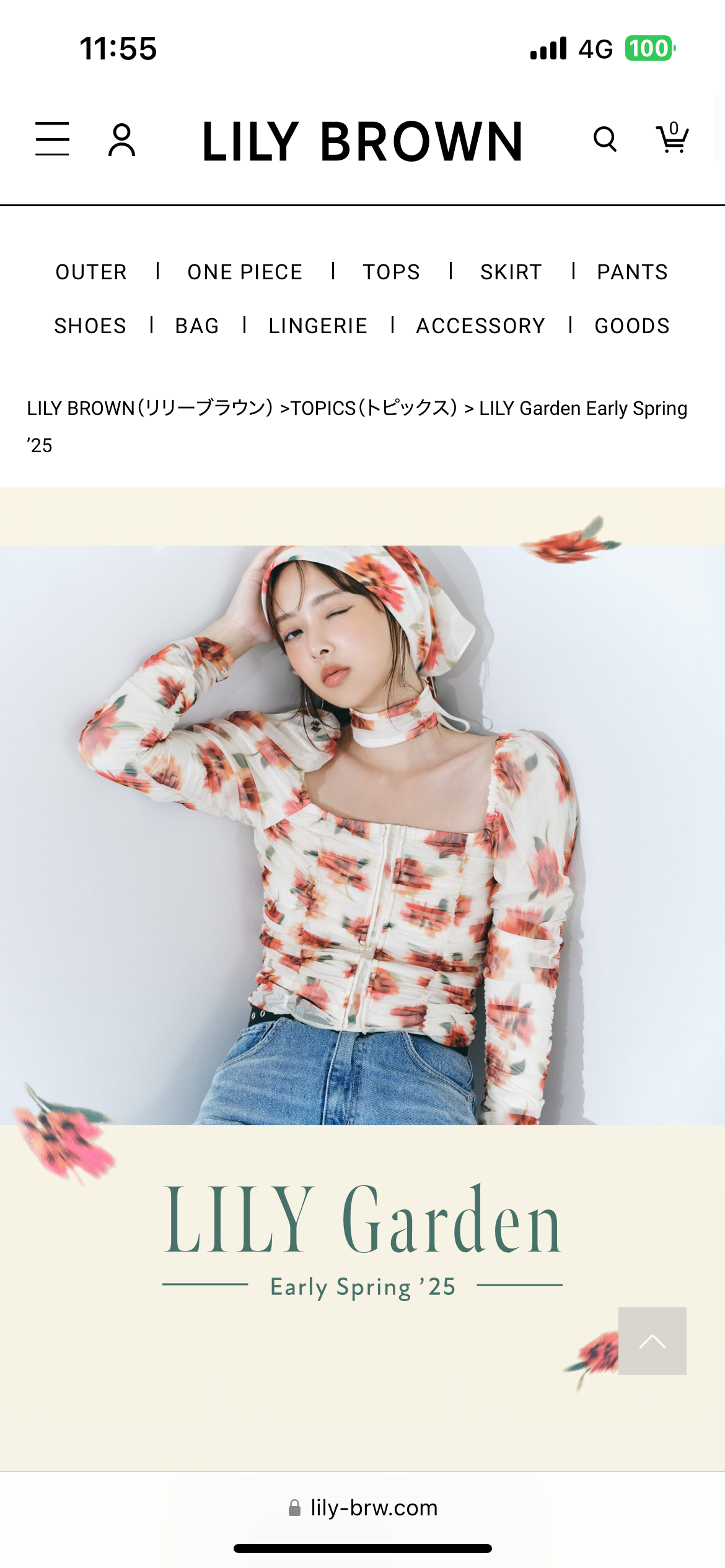Image resolution: width=725 pixels, height=1568 pixels.
Task: Tap the LILY BROWN(リリーブラウン) breadcrumb
Action: click(x=149, y=408)
